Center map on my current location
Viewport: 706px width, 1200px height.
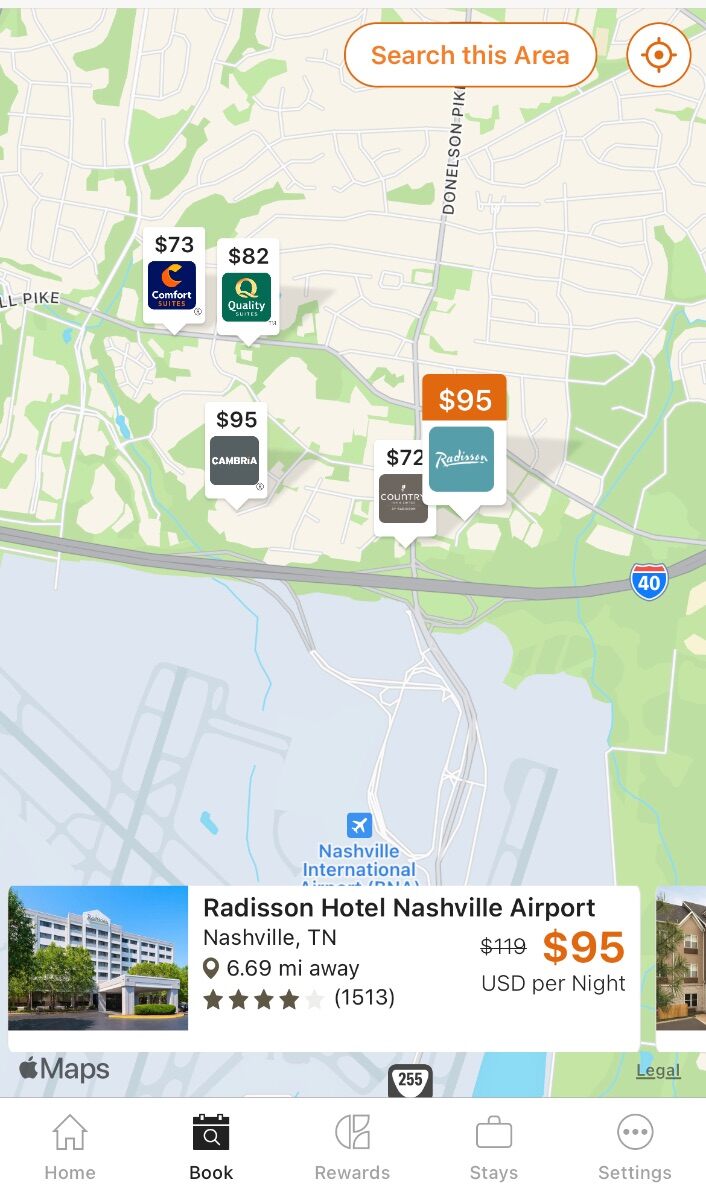(659, 55)
